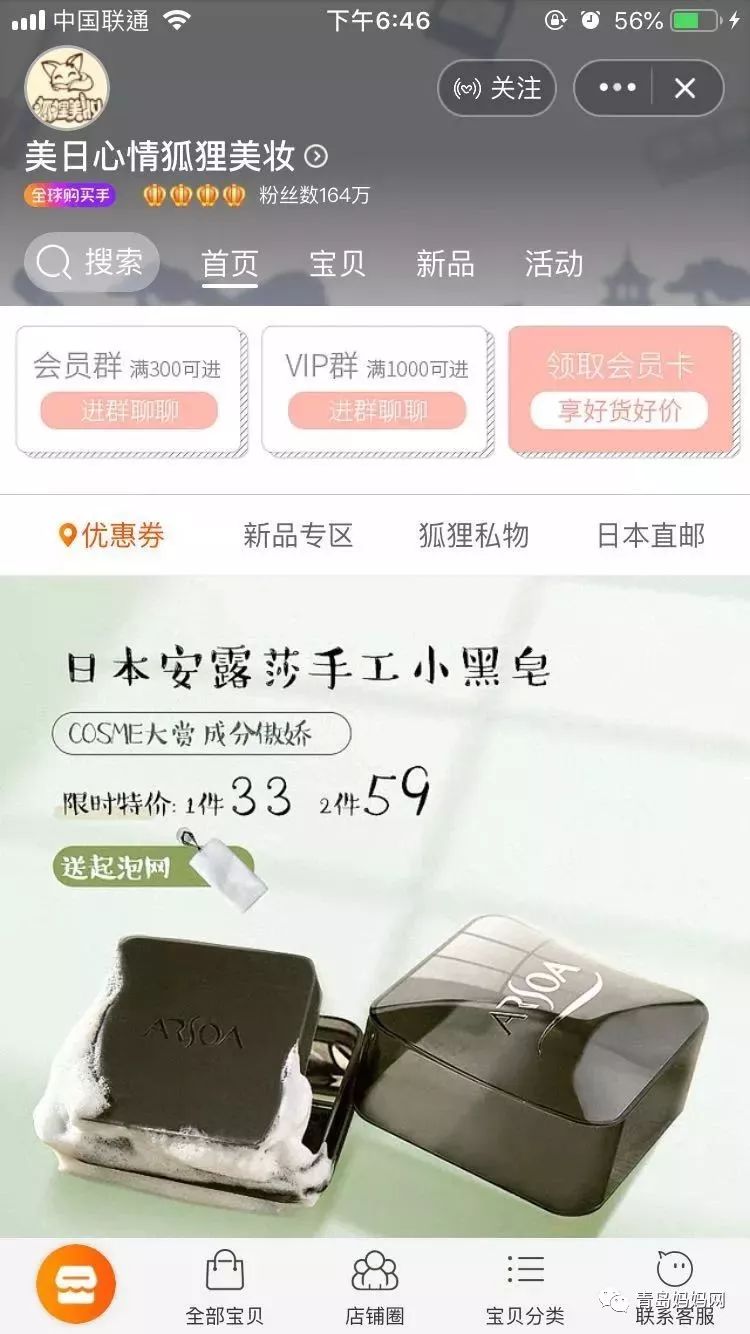Open 全部宝贝 in the bottom bar

coord(224,1286)
